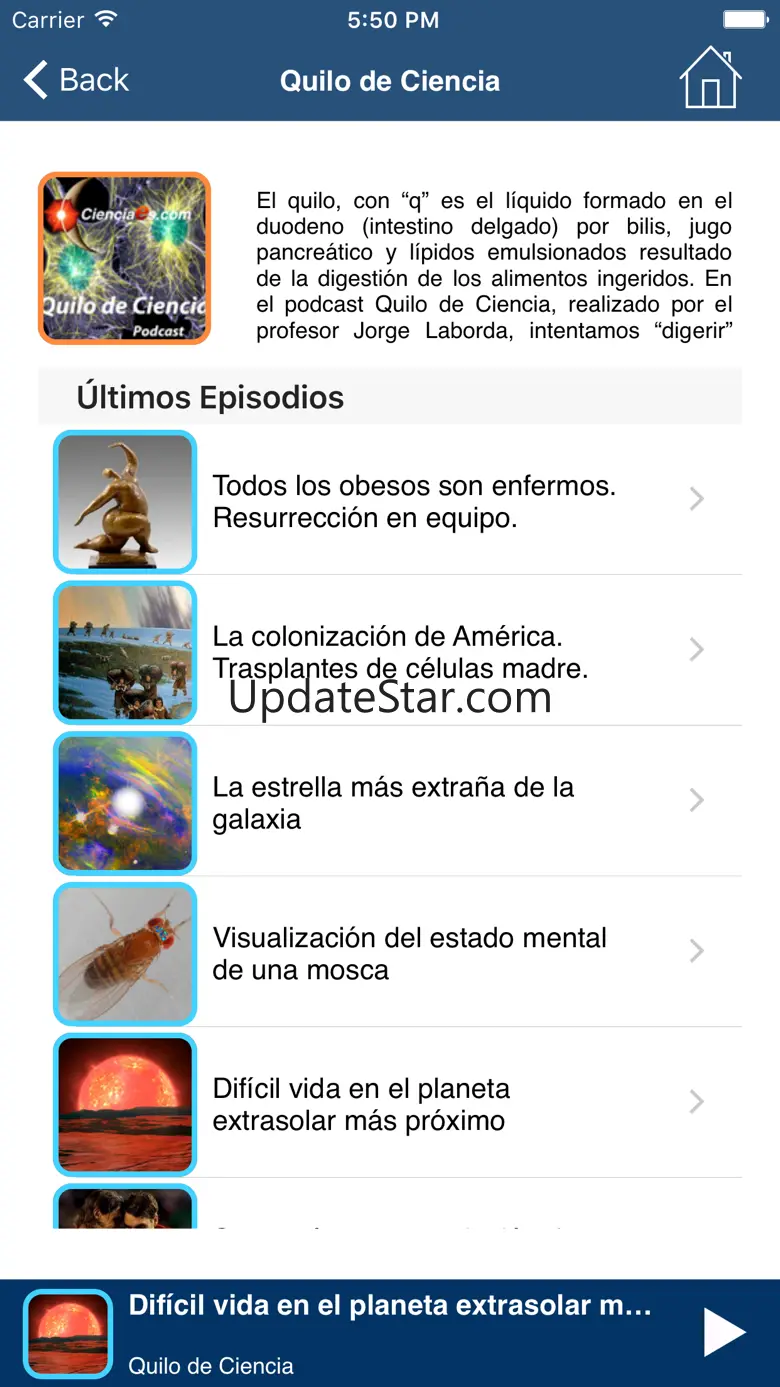Go back using the Back button

(77, 80)
